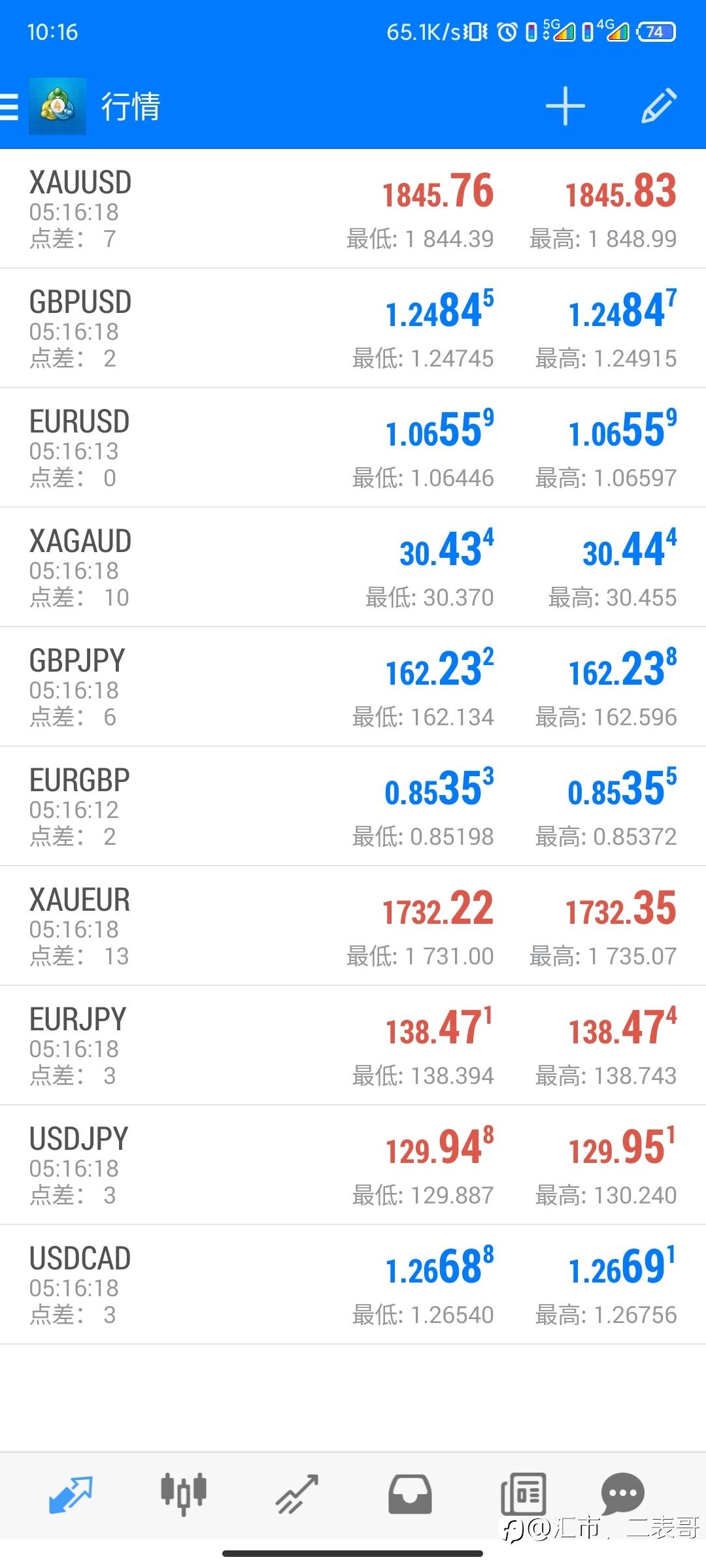Switch to the History inbox tab

tap(410, 1494)
